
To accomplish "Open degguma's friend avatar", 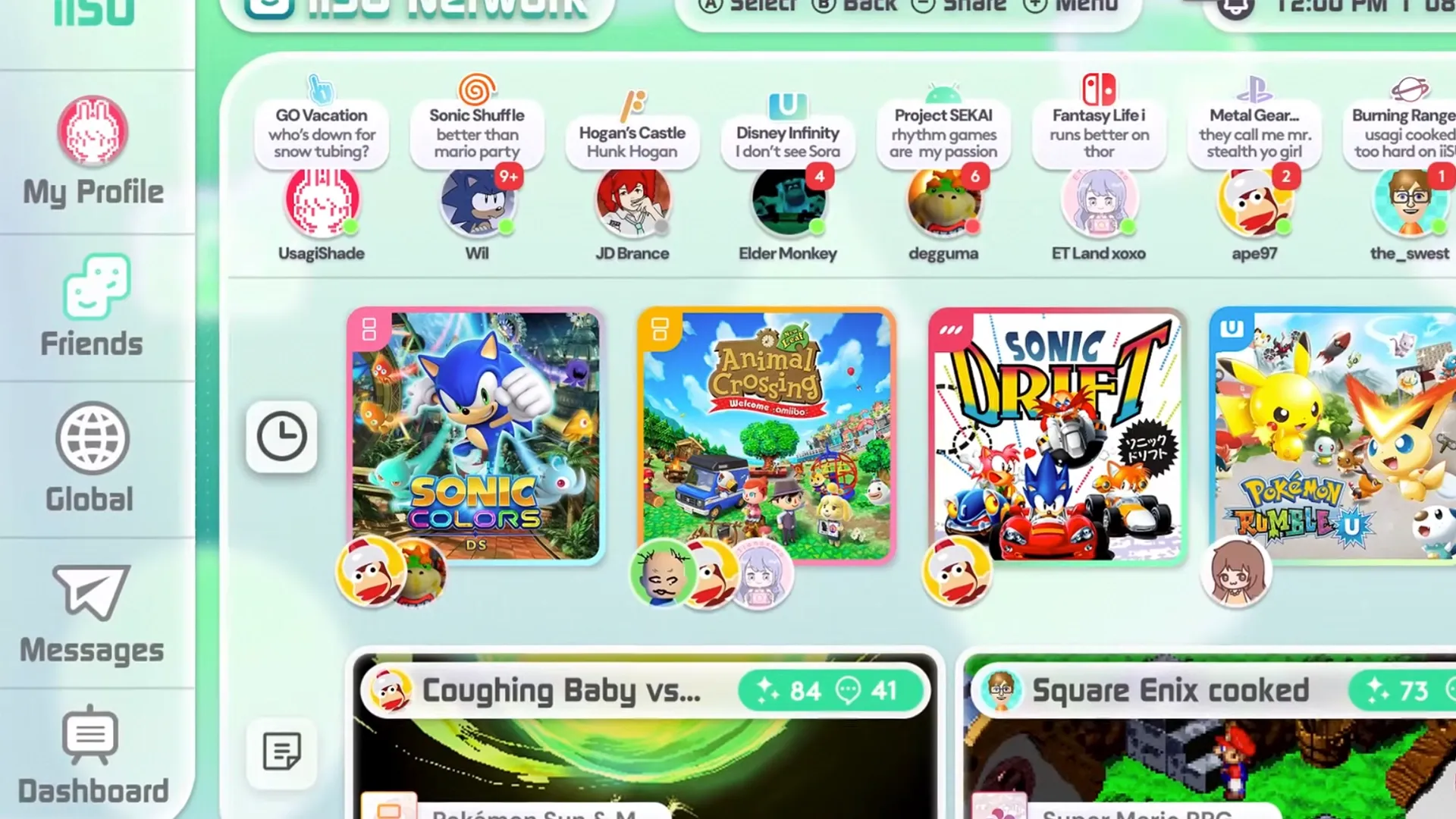I will (943, 201).
